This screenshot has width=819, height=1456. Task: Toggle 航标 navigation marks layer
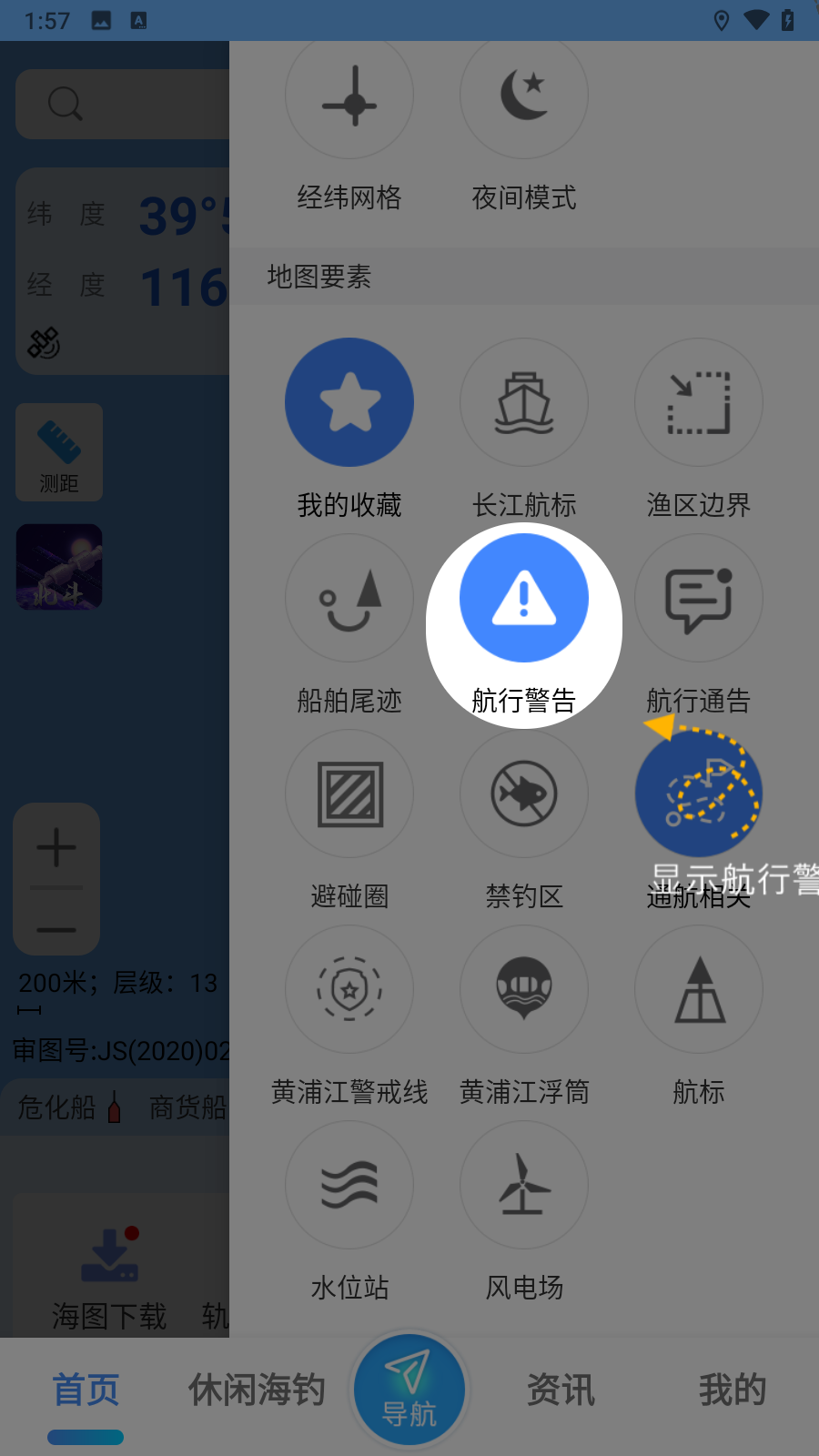[699, 990]
